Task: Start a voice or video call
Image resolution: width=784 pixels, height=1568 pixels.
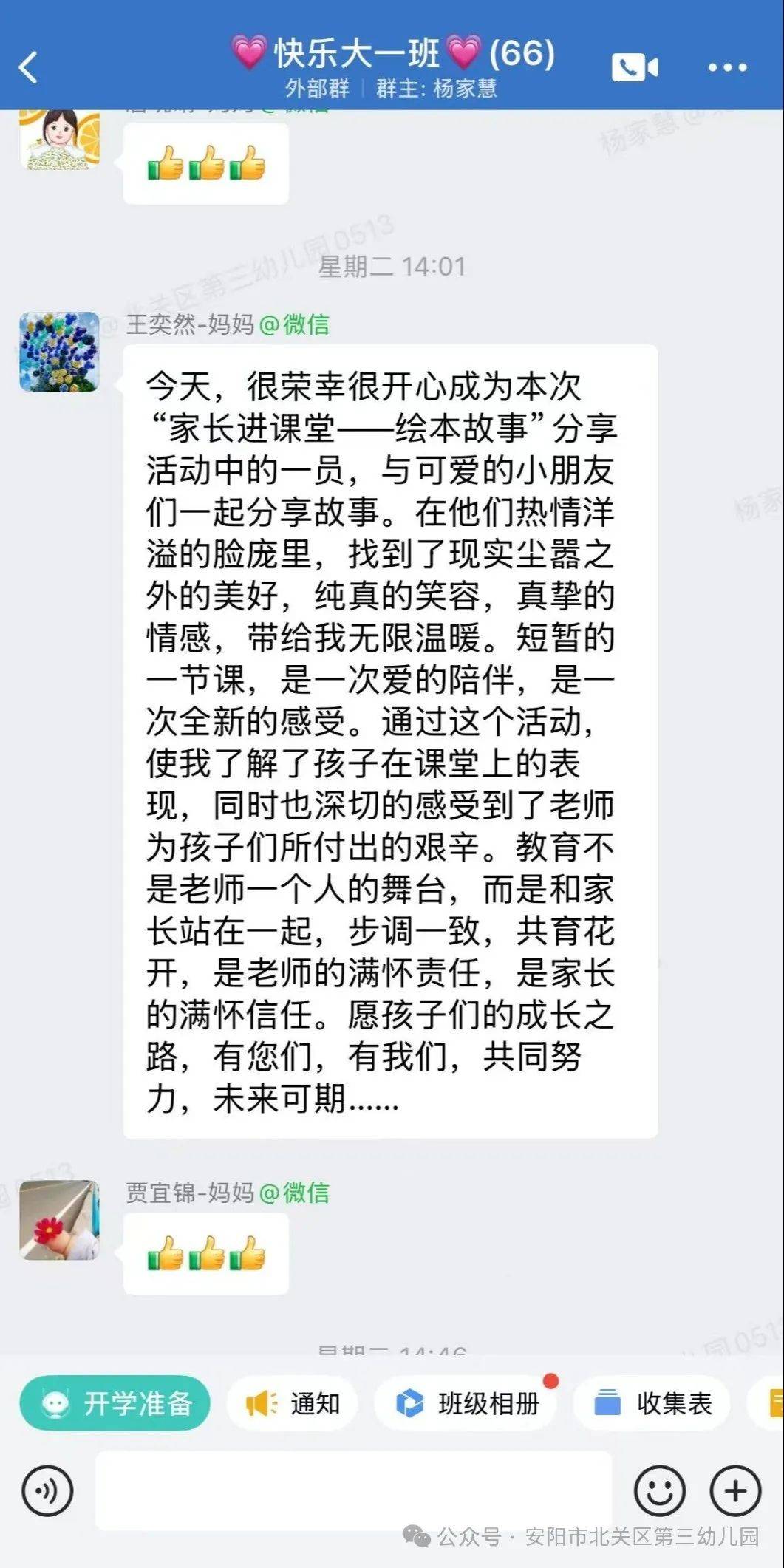Action: 634,68
